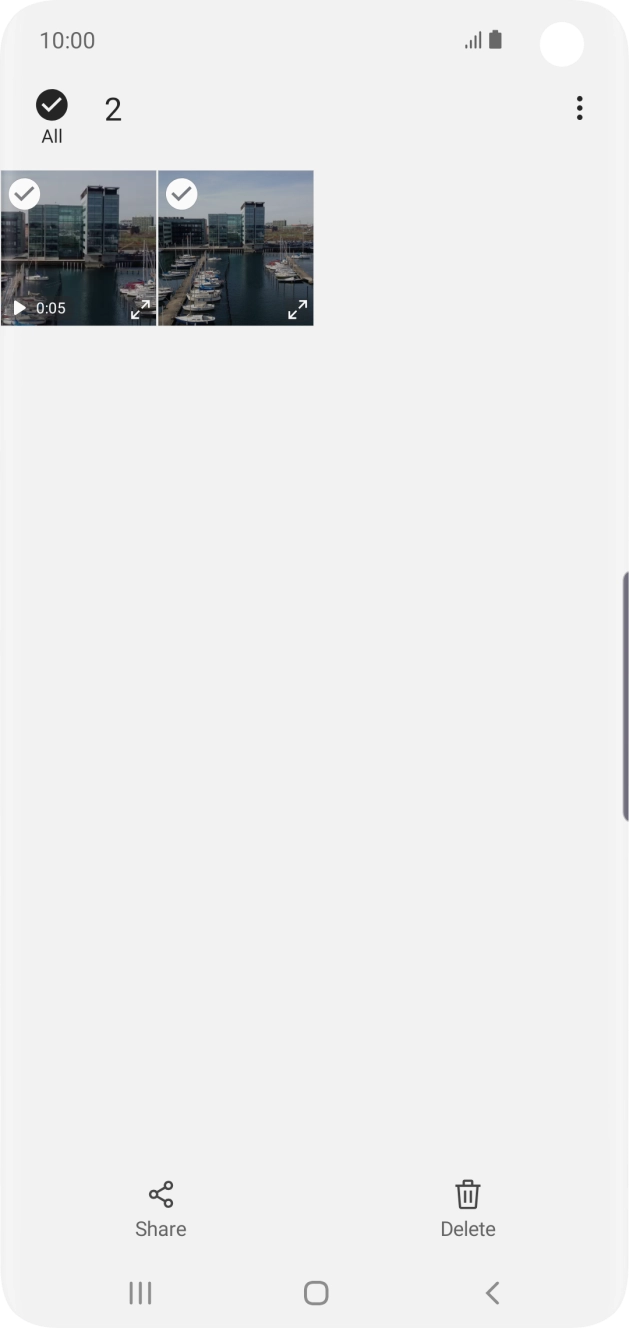Delete the selected items

coord(467,1208)
